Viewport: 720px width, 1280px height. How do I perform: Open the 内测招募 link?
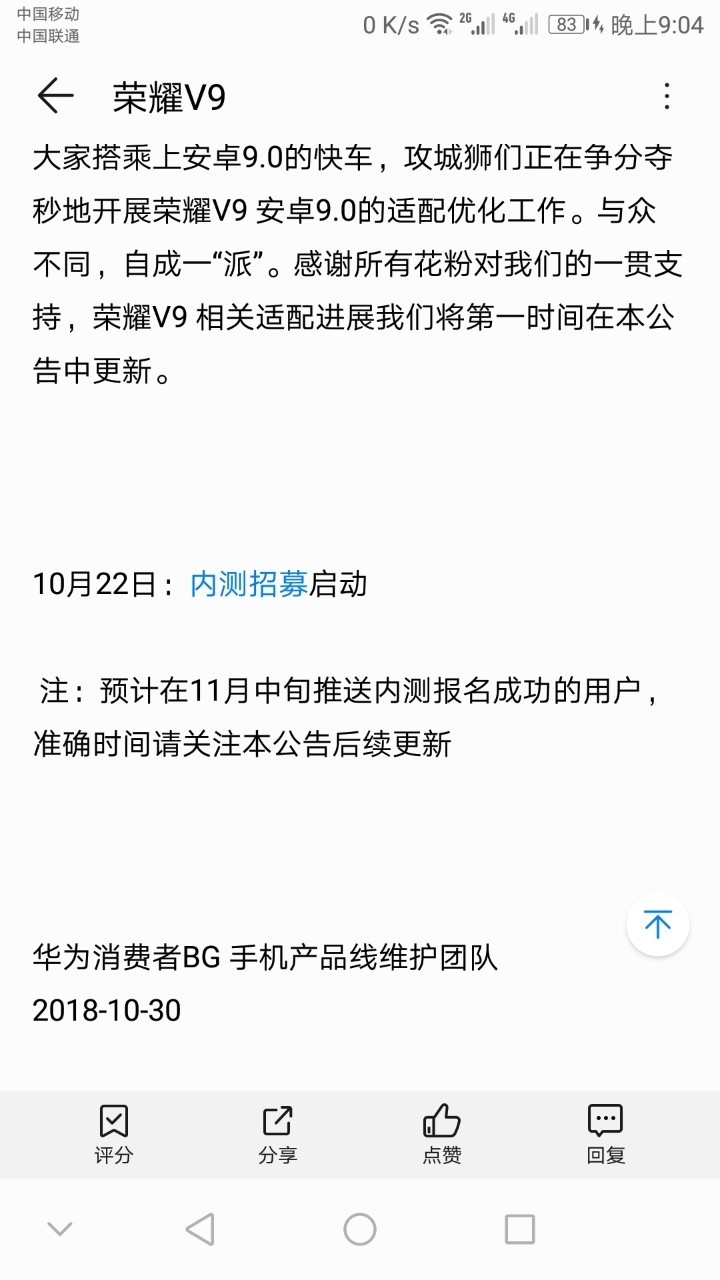pos(249,584)
